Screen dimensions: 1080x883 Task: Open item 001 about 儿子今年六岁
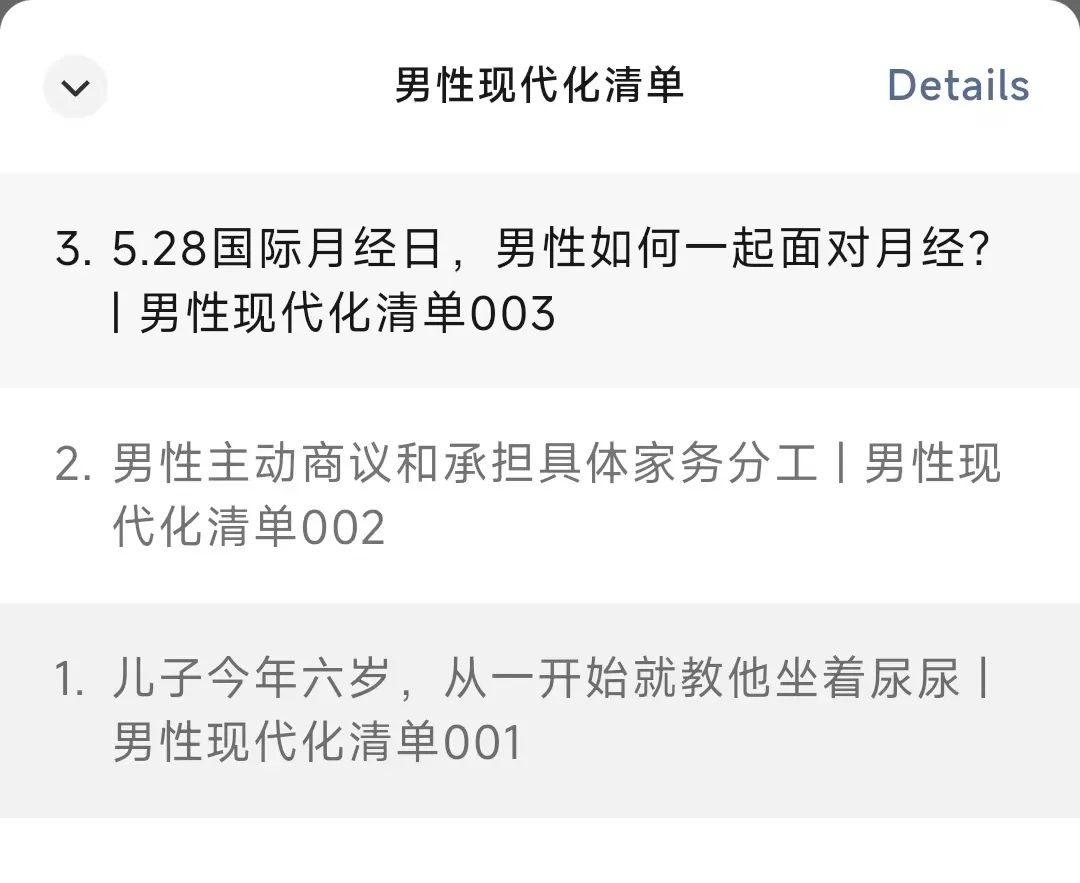pos(540,711)
